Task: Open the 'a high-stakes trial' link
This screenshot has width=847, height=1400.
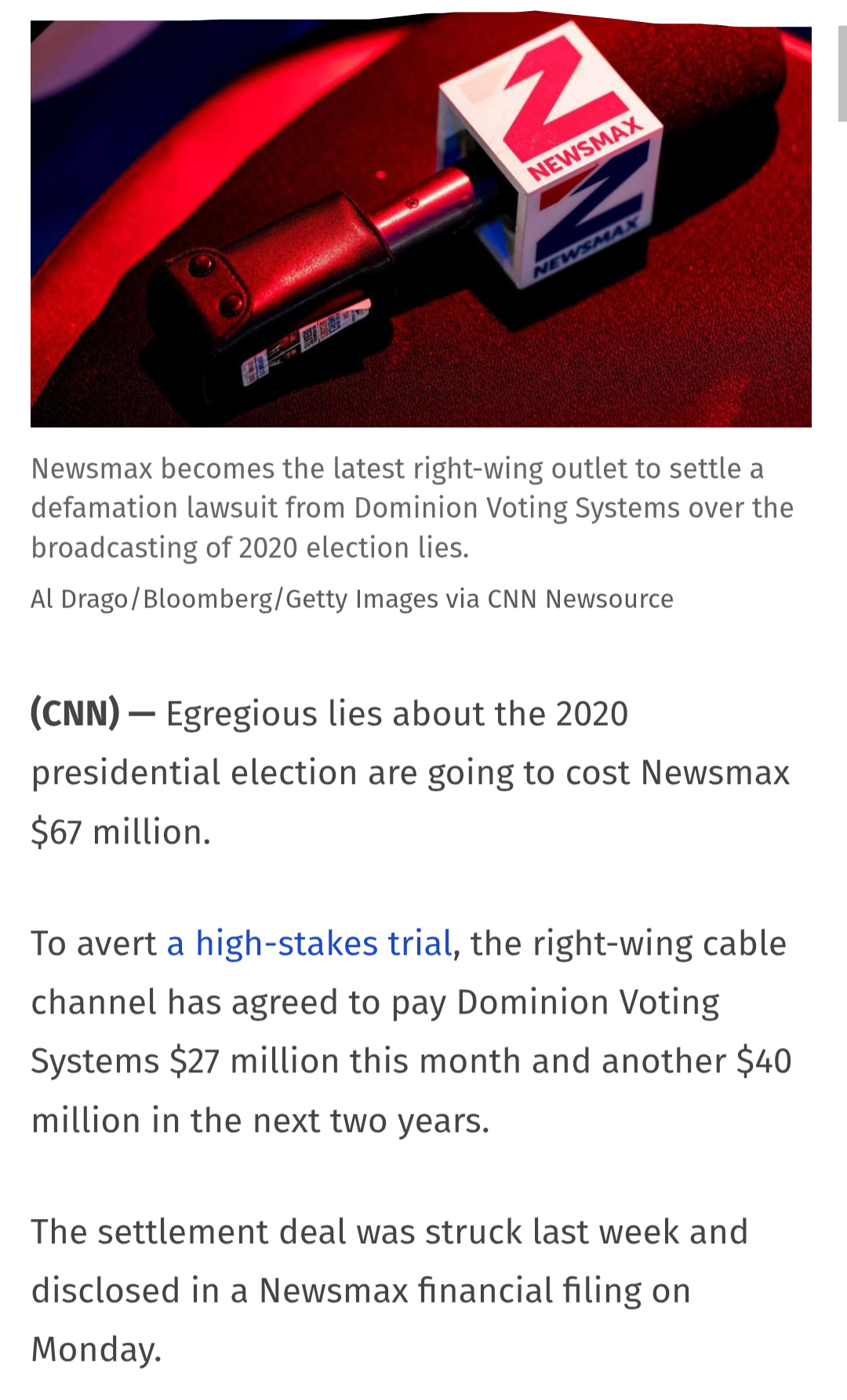Action: point(310,943)
